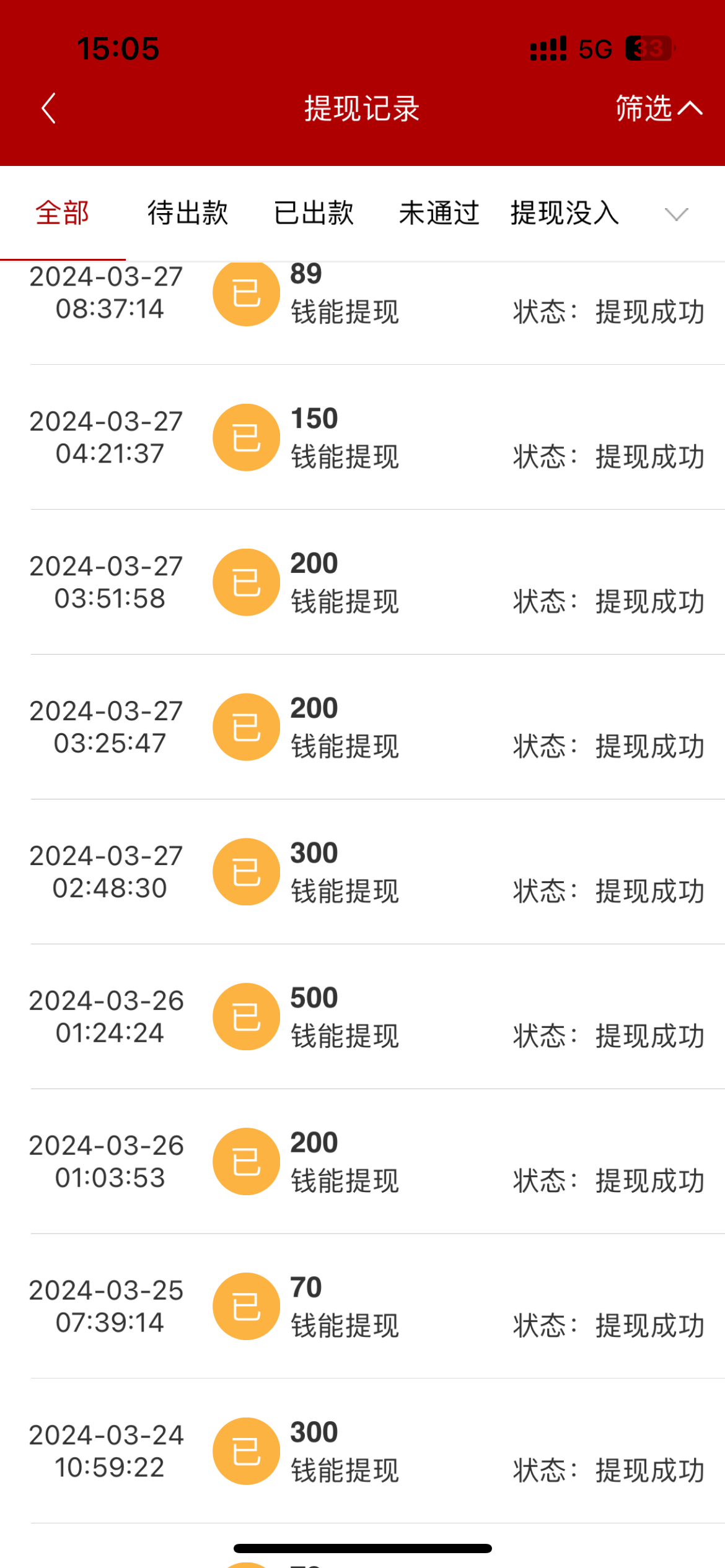Open the 筛选 filter
The image size is (725, 1568).
(657, 109)
